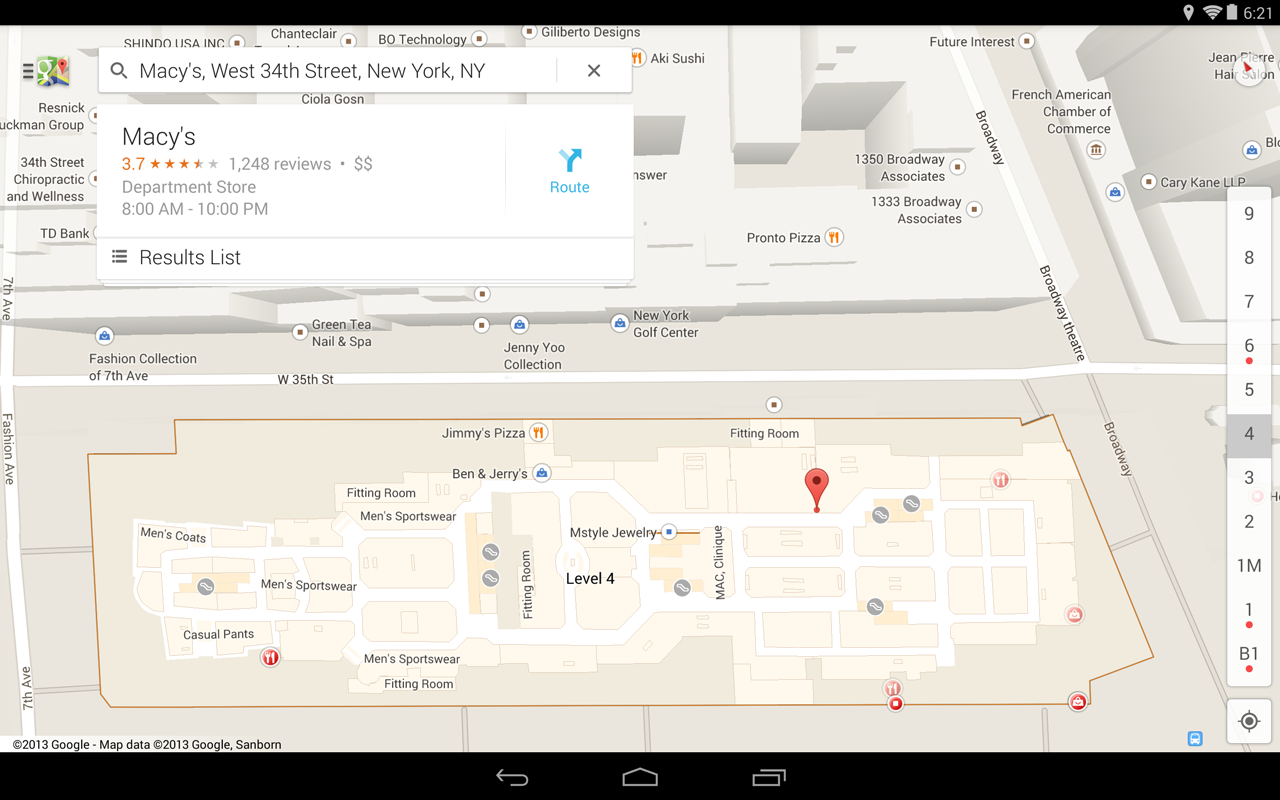Get a route to Macy's

pos(569,171)
